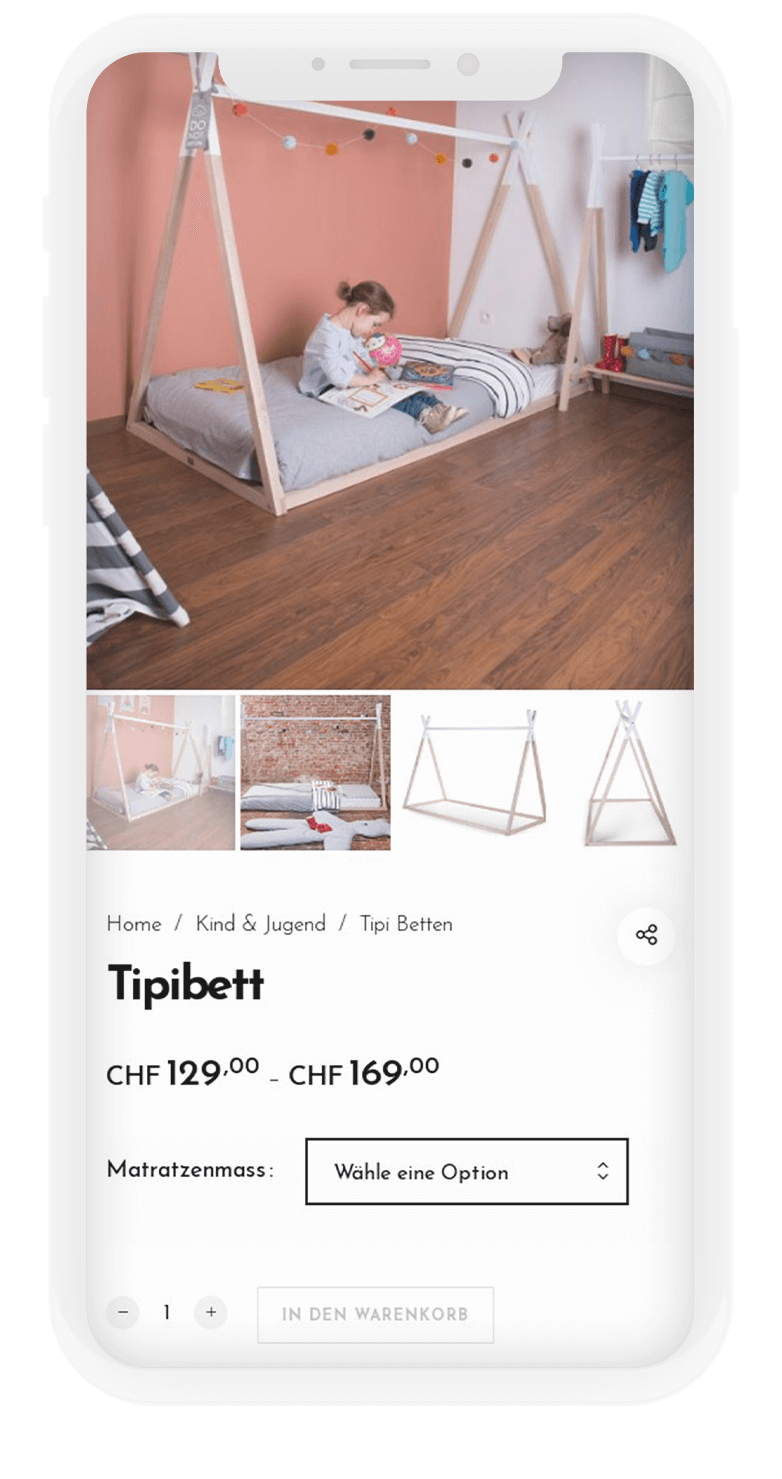The height and width of the screenshot is (1479, 782).
Task: Open the Kind & Jugend breadcrumb category
Action: tap(260, 924)
